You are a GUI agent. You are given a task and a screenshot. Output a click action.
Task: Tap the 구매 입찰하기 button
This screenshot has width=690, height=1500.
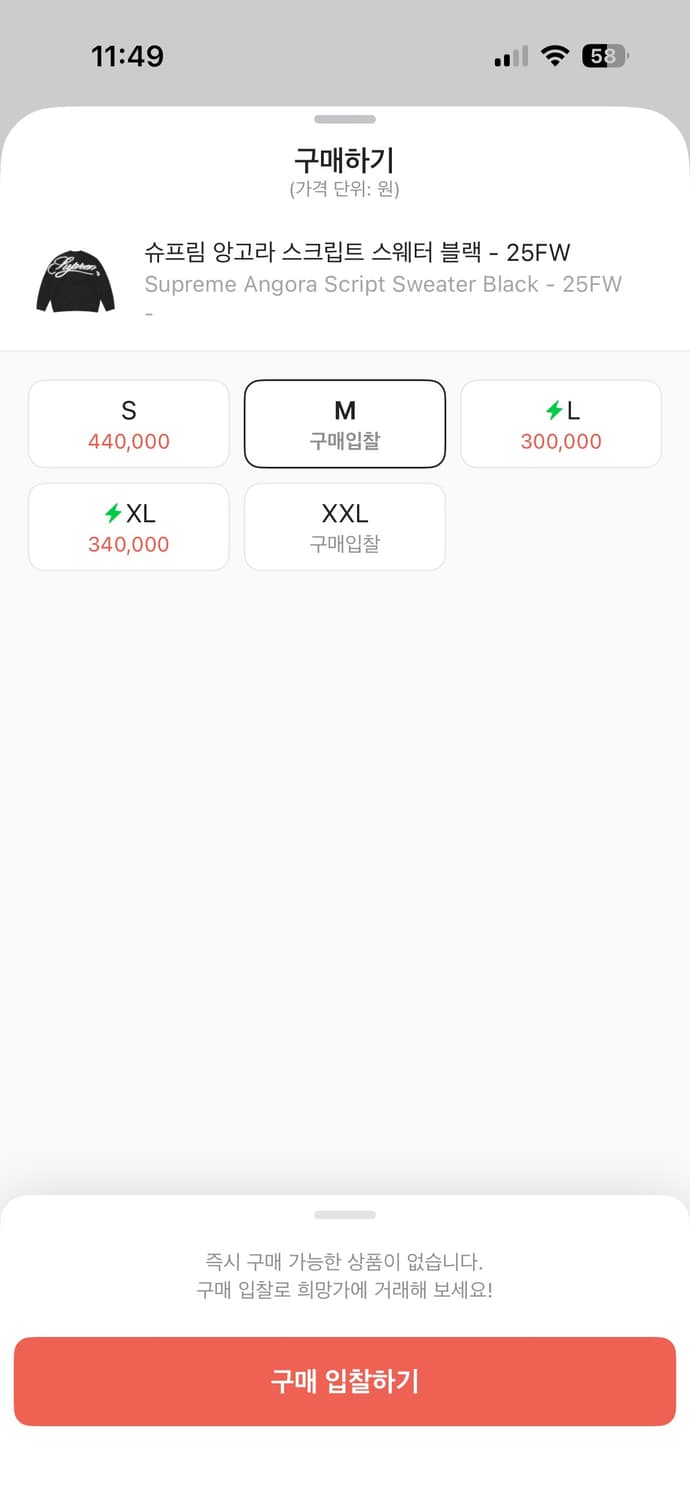(x=345, y=1381)
